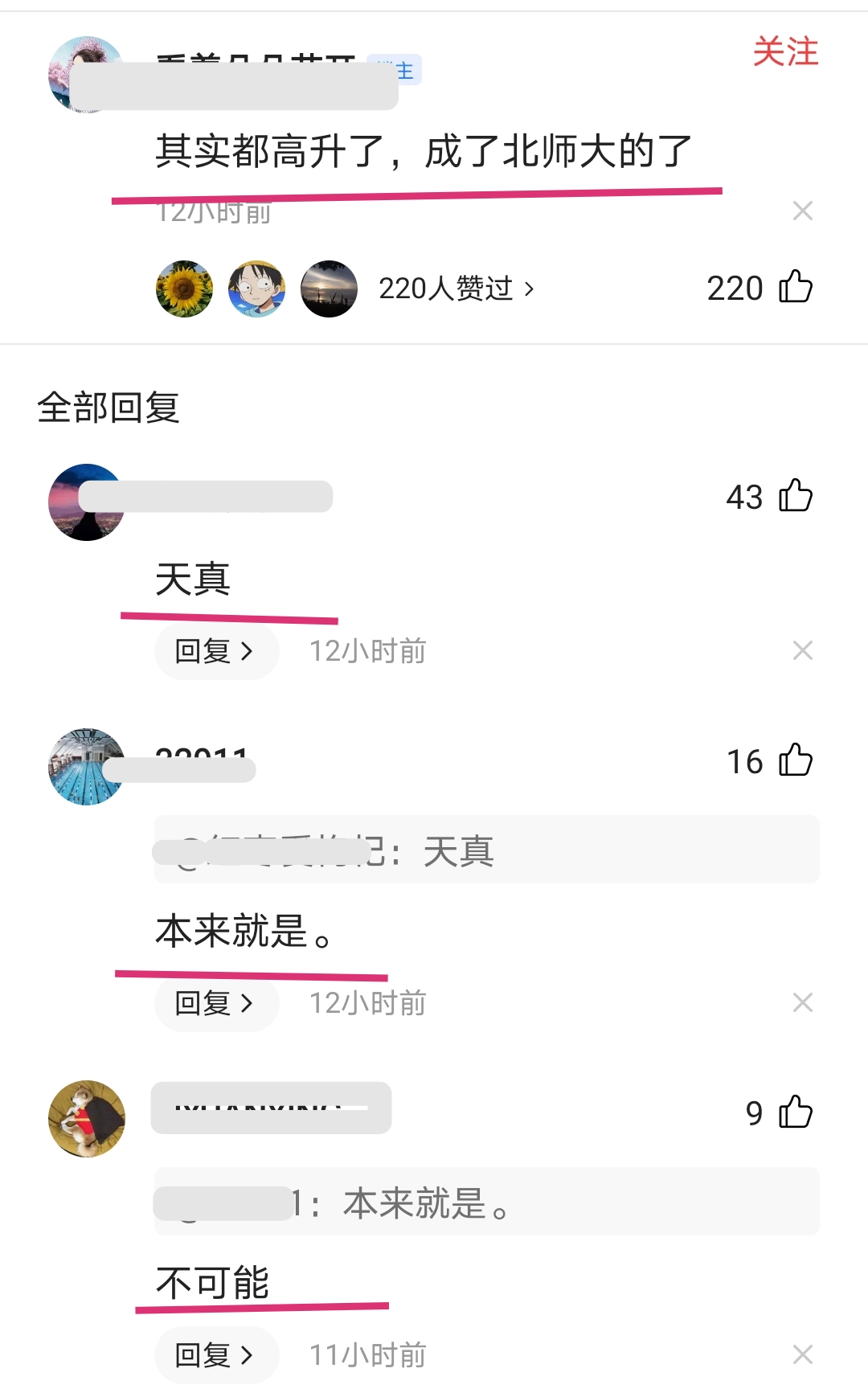
Task: Open the Luffy avatar among likers
Action: [x=256, y=289]
